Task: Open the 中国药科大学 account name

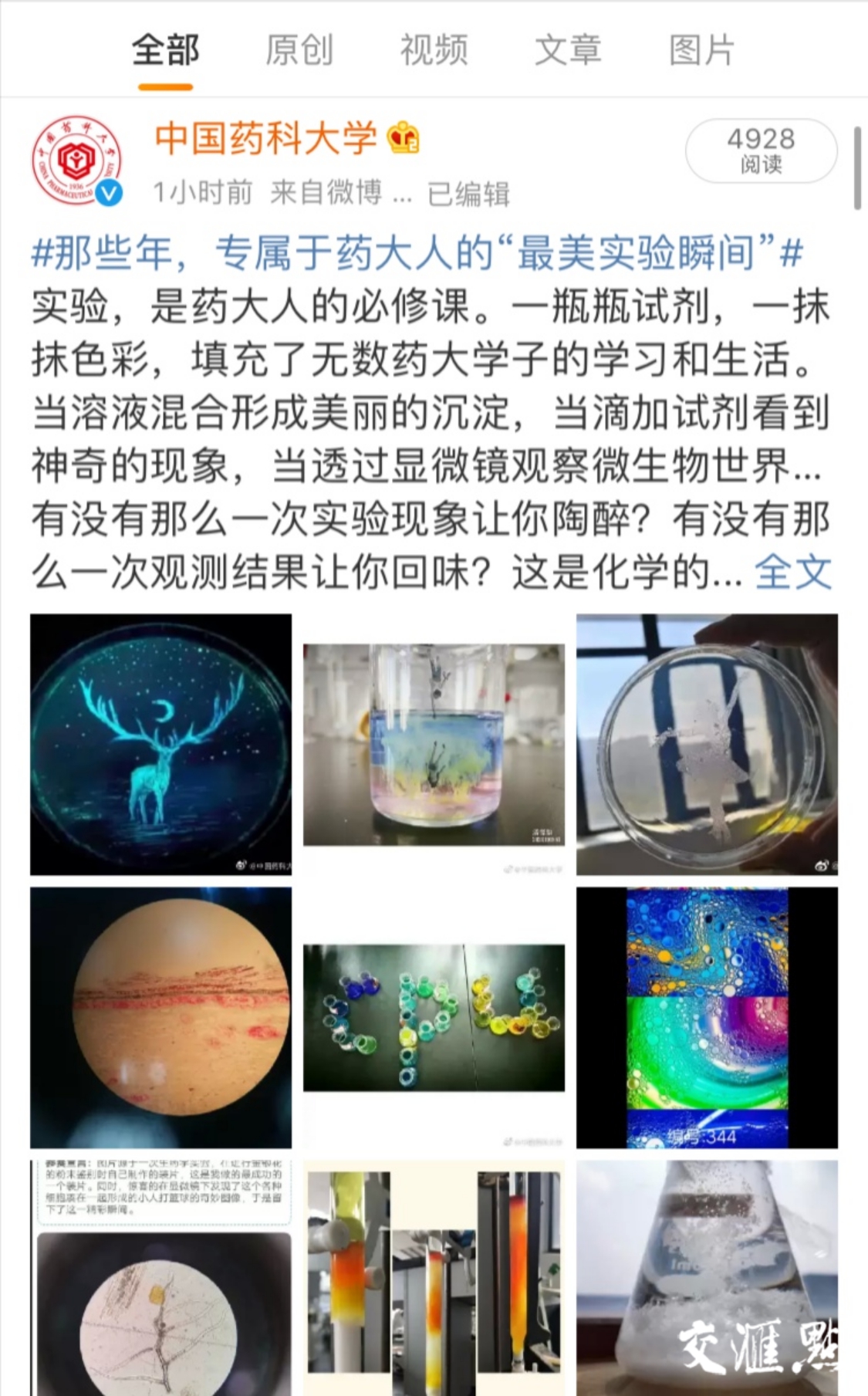Action: (265, 139)
